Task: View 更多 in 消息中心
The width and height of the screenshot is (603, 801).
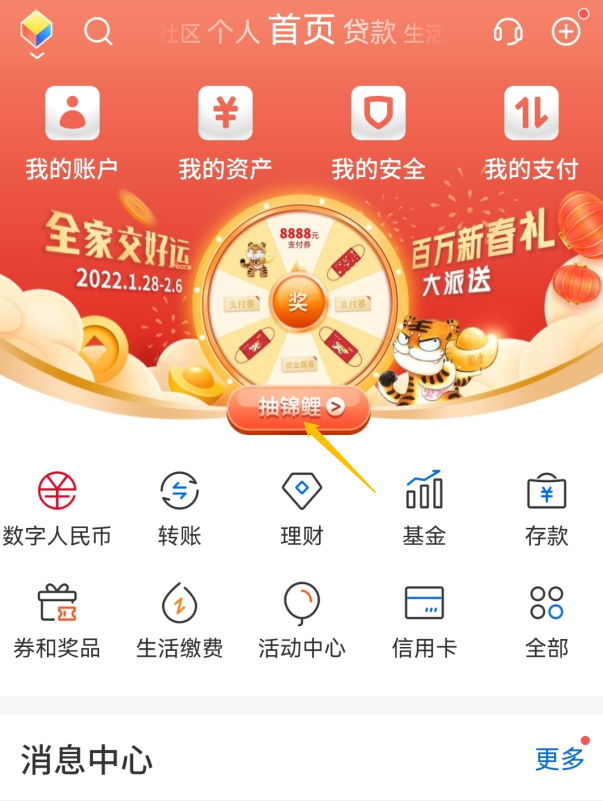Action: pos(559,759)
